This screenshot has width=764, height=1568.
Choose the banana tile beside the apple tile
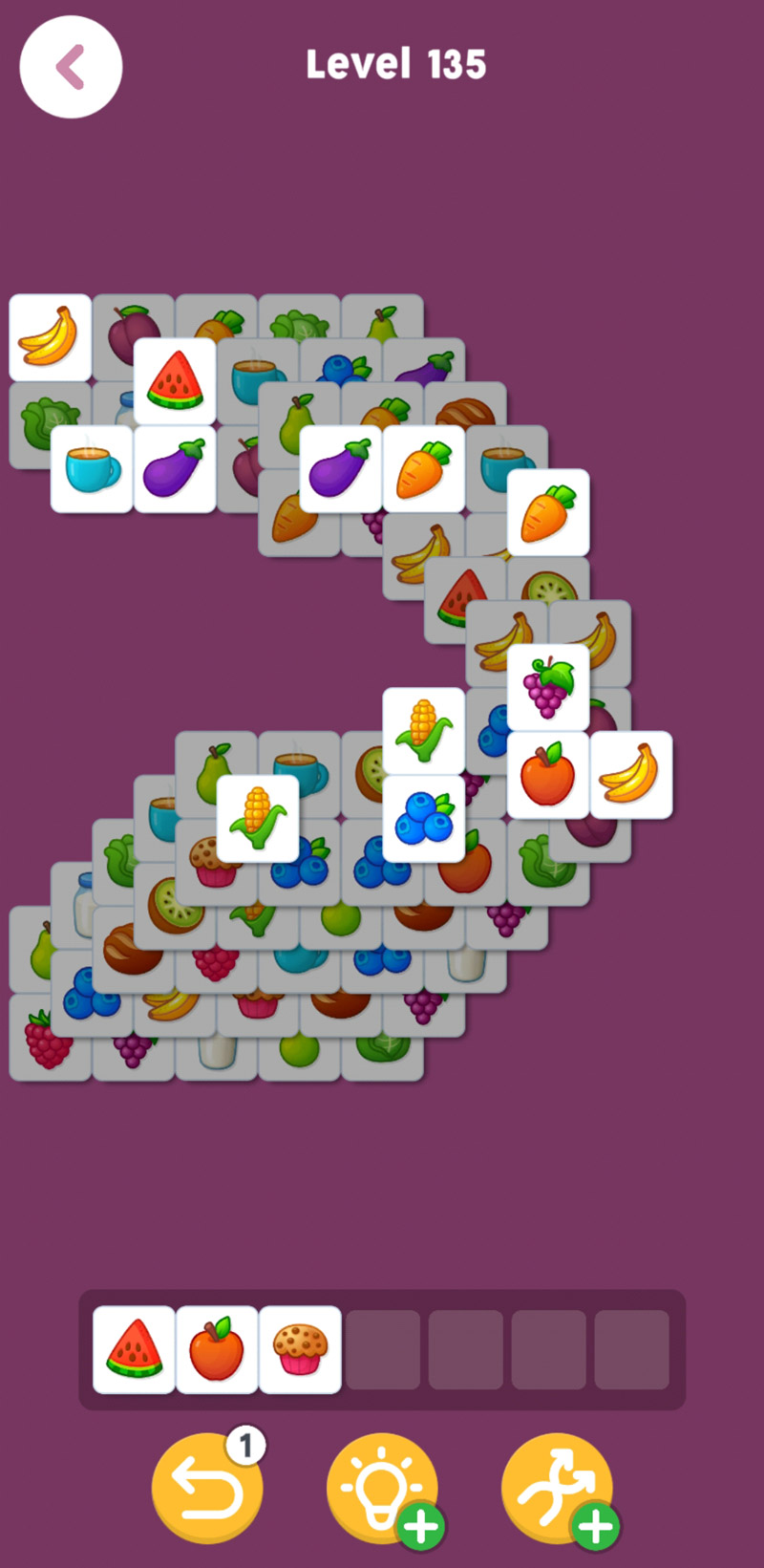click(630, 775)
